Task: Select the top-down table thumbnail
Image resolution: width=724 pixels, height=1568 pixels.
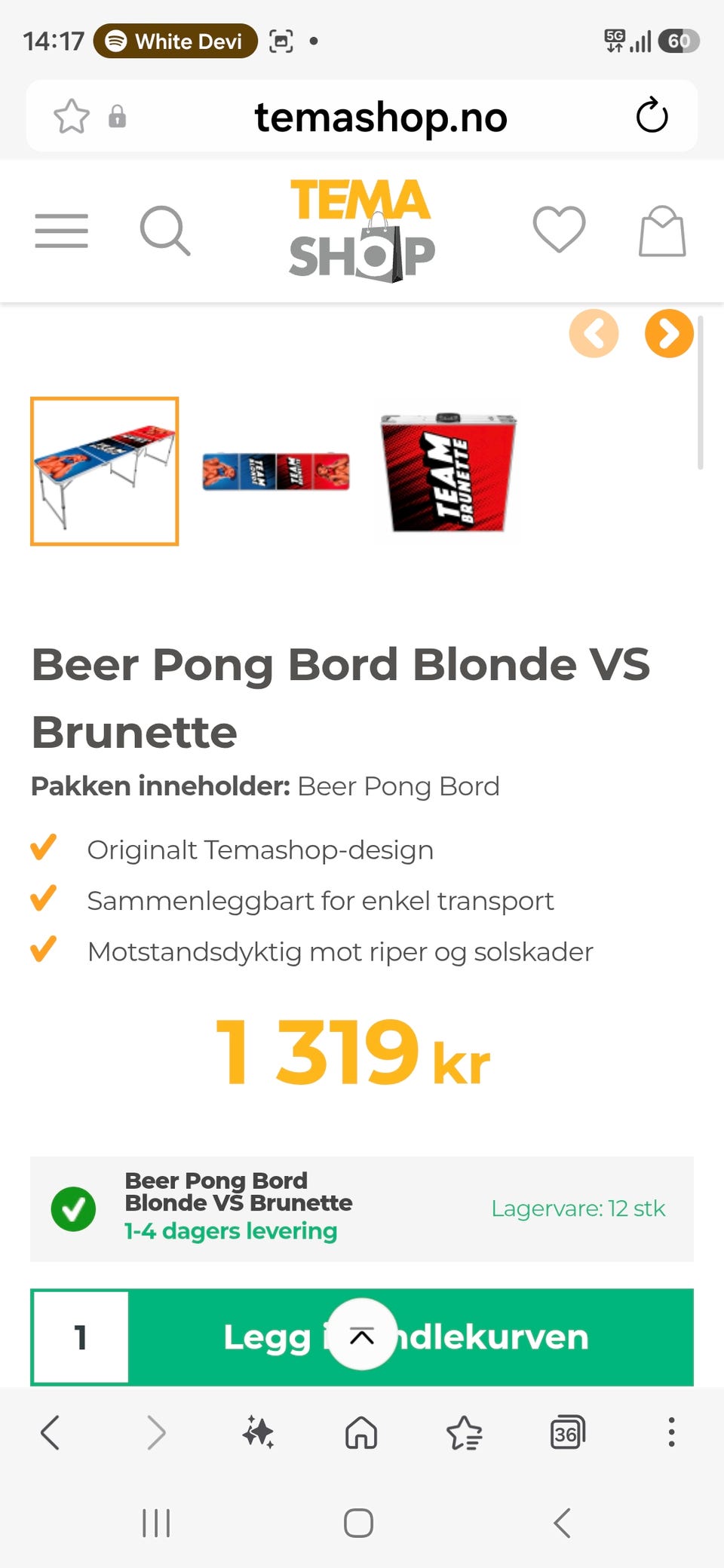Action: 276,471
